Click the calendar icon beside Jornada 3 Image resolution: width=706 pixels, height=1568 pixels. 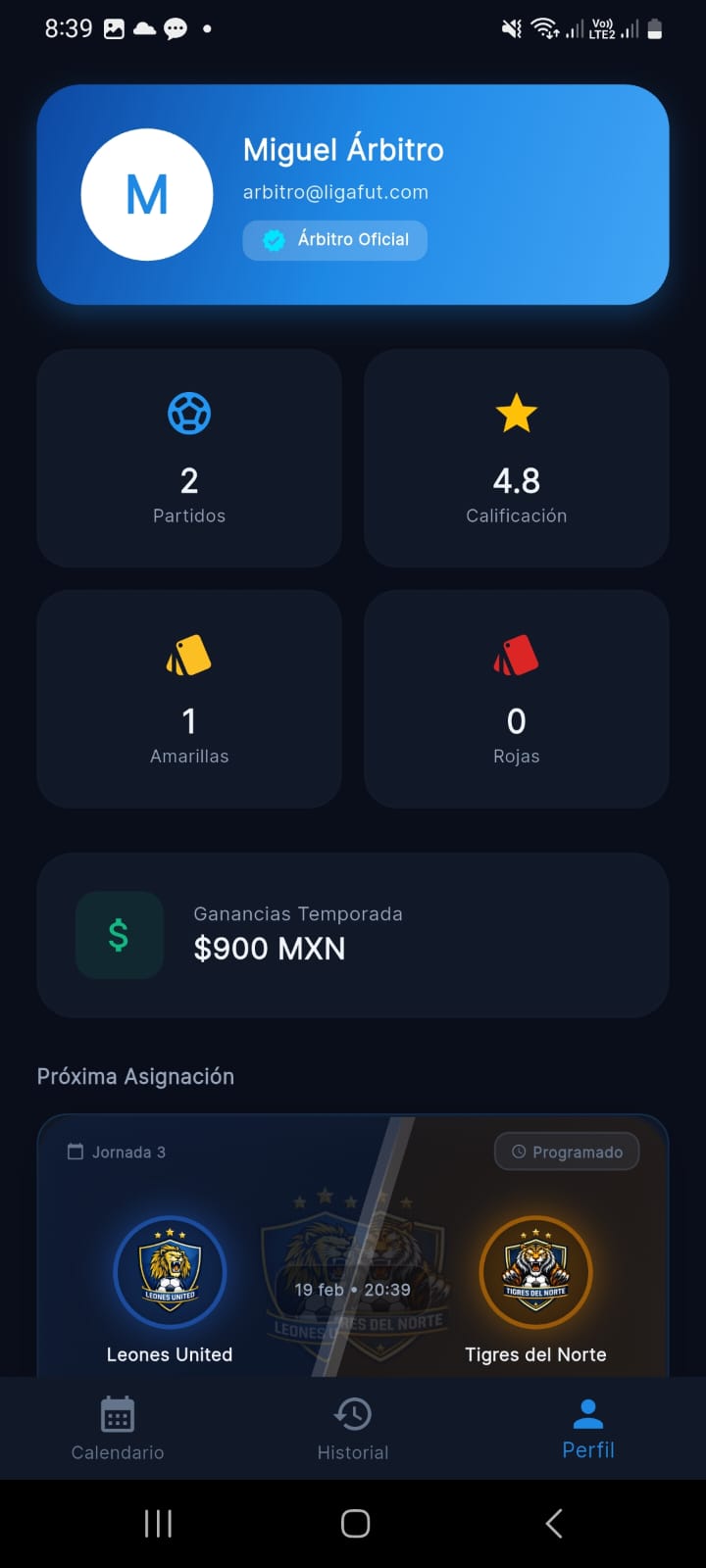(x=75, y=1151)
